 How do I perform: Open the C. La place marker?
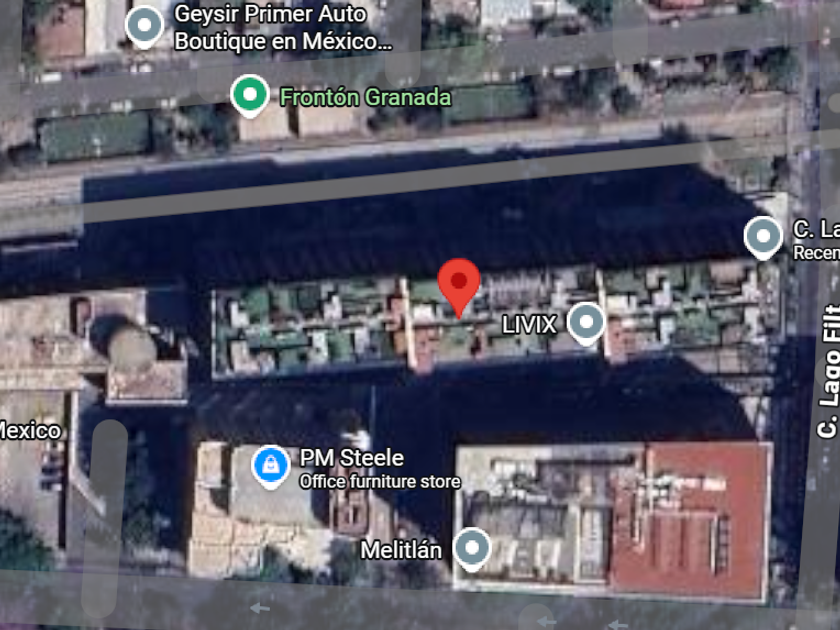764,237
